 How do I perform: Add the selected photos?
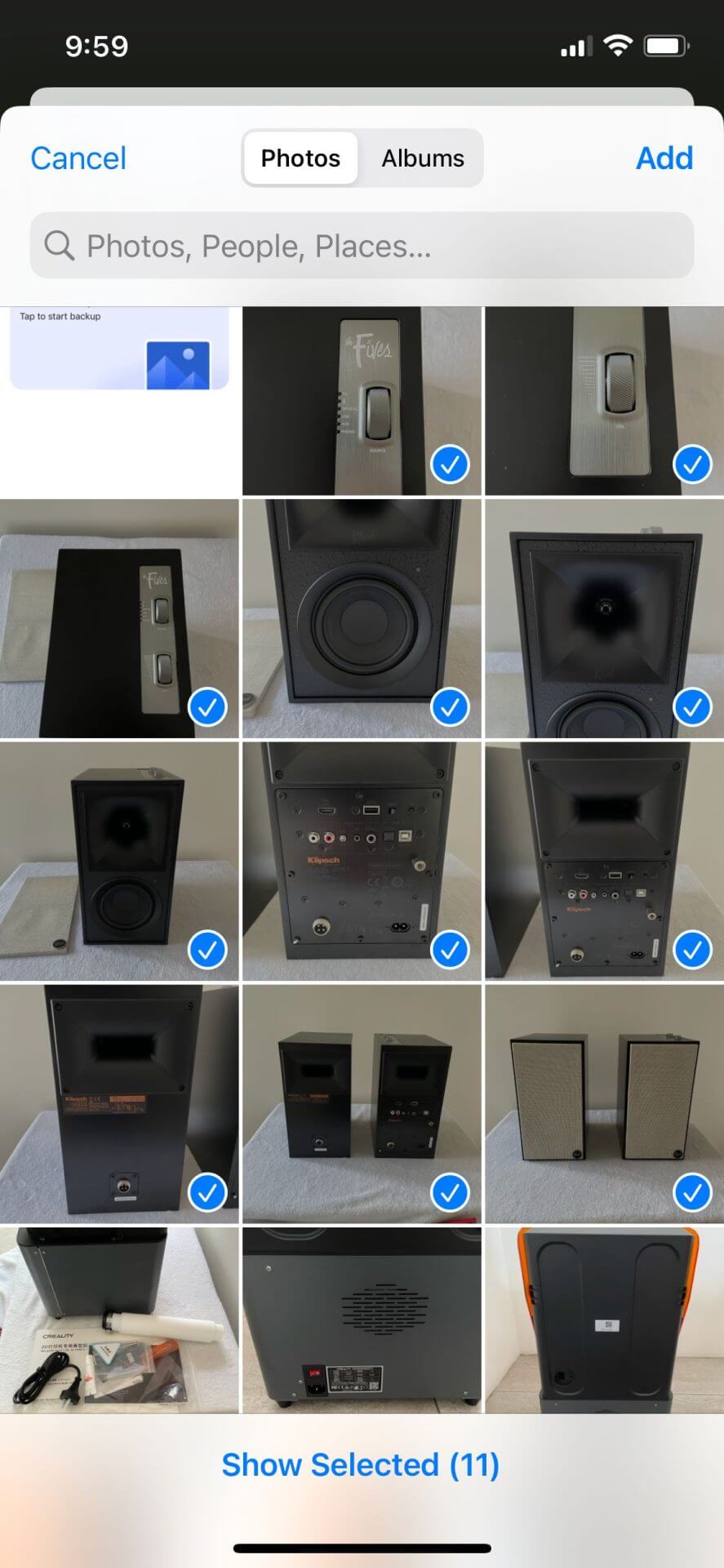(664, 158)
